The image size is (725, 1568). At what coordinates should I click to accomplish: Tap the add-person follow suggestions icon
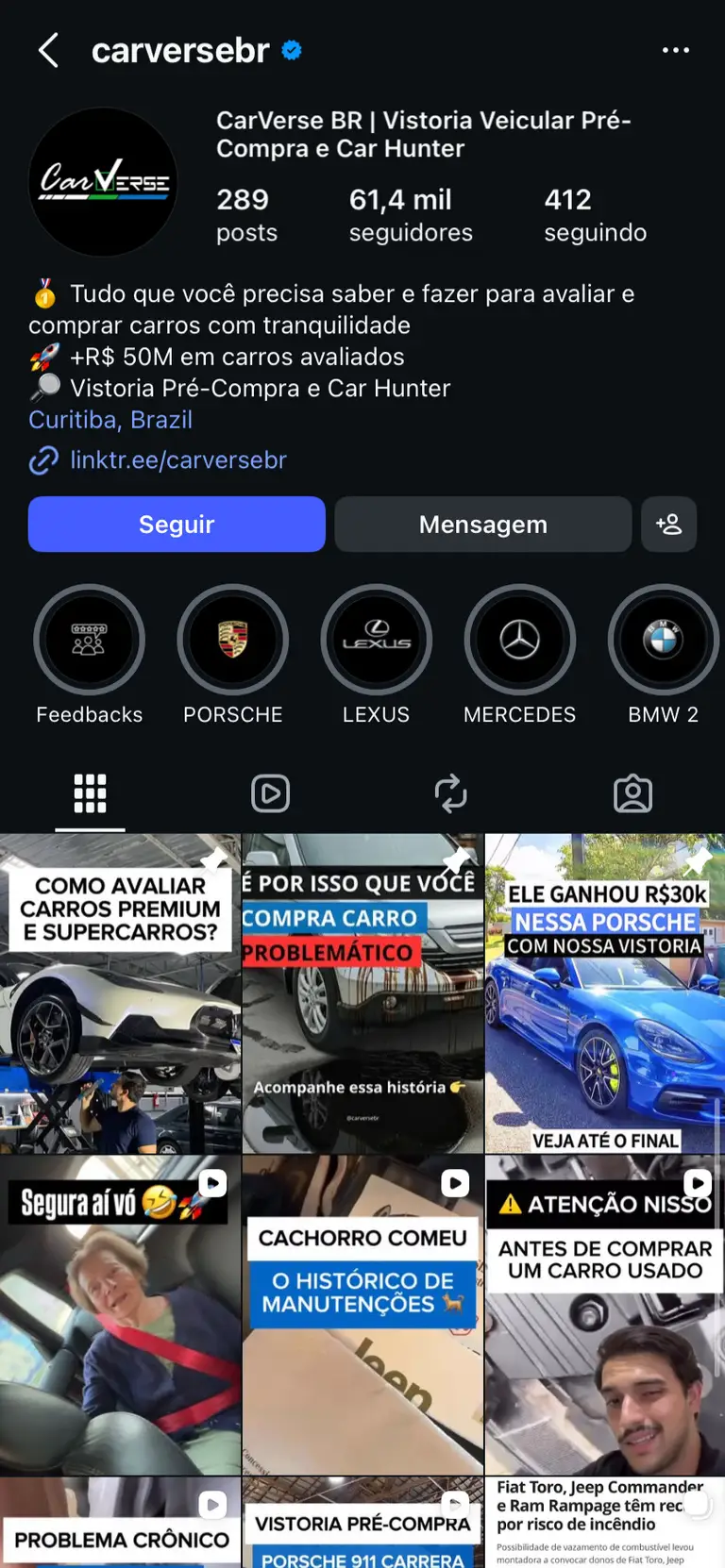point(669,524)
